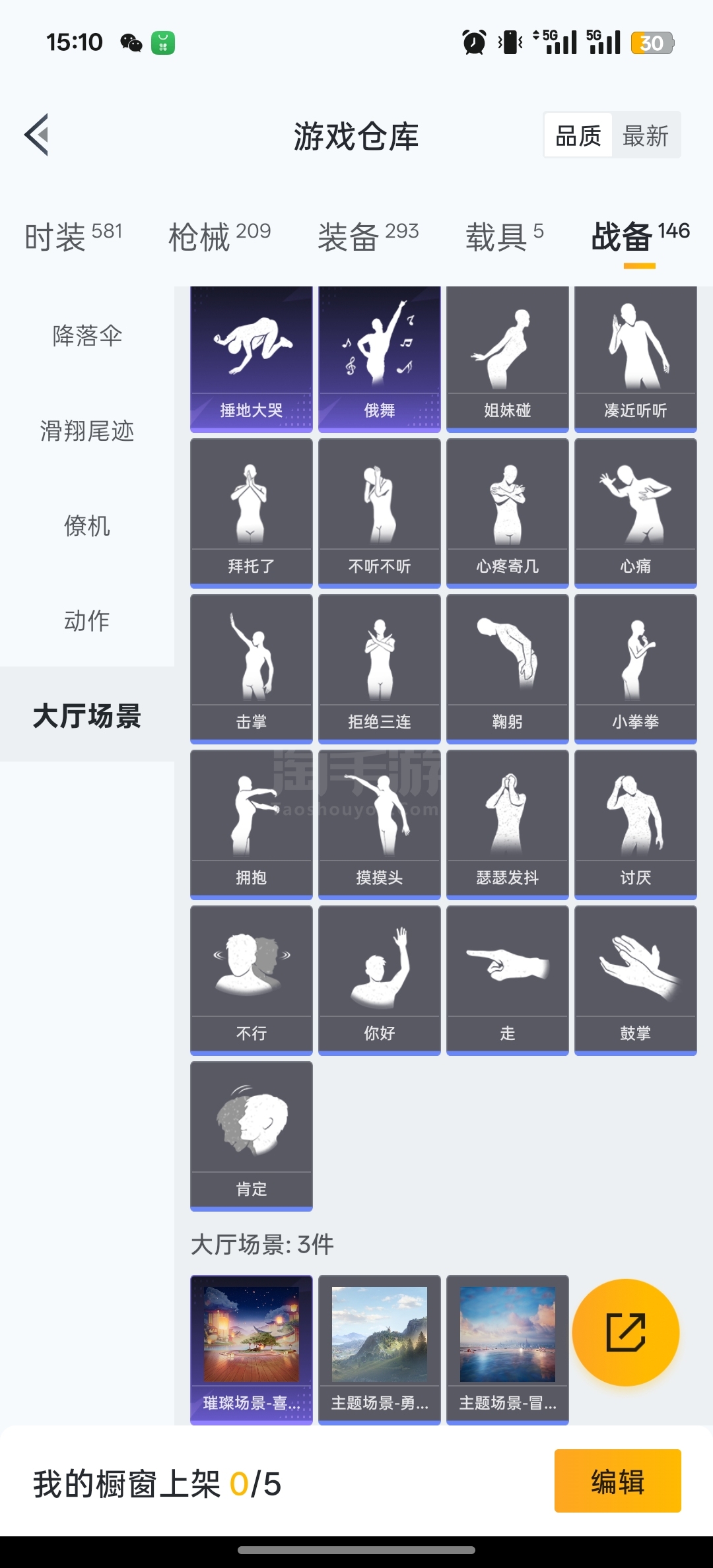This screenshot has height=1568, width=713.
Task: Switch to the 时装 tab
Action: (x=73, y=237)
